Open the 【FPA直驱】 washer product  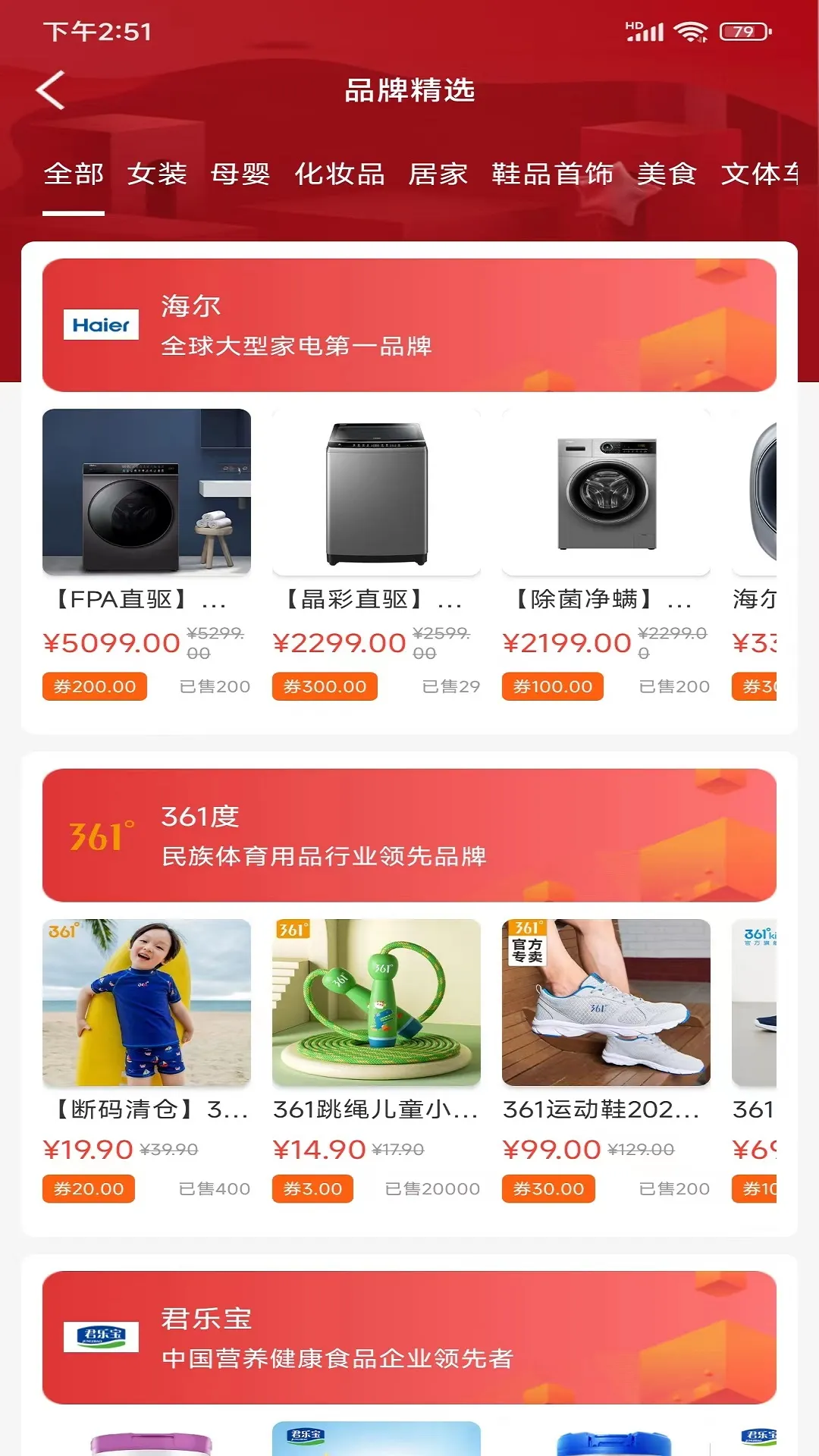coord(146,491)
